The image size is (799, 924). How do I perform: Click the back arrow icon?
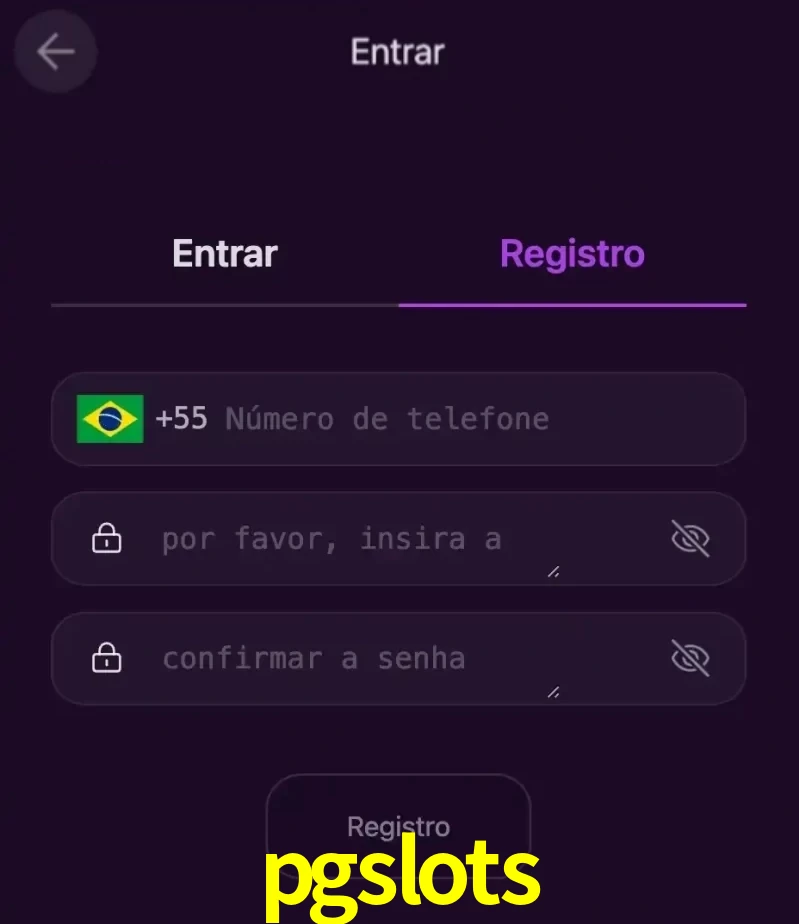click(x=55, y=52)
